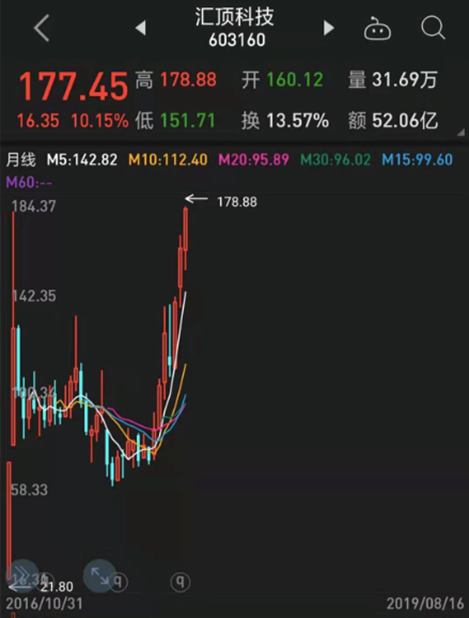
Task: Open the robot assistant icon
Action: [377, 28]
